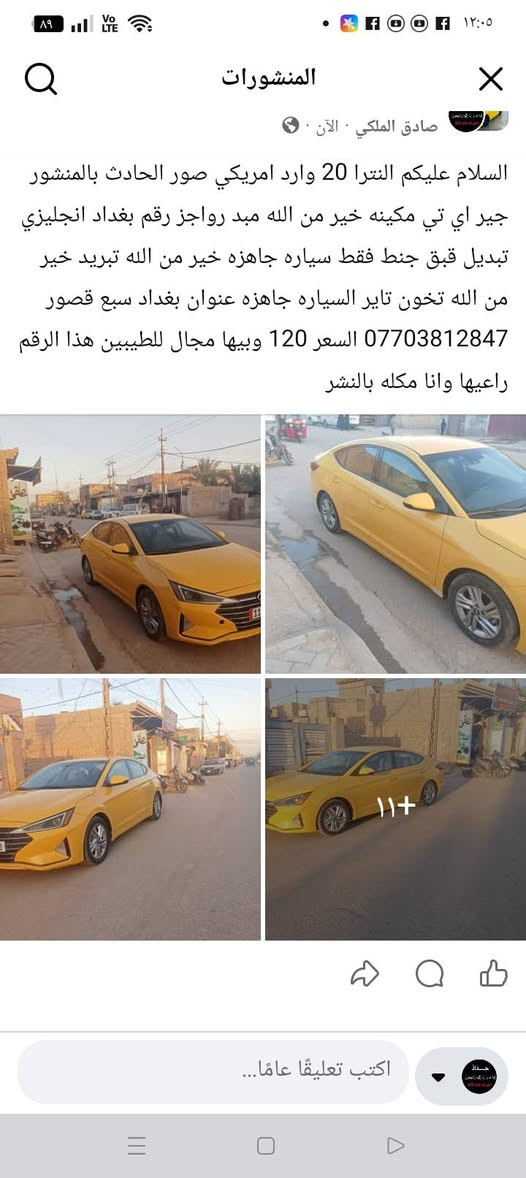Share the car sale post
Image resolution: width=526 pixels, height=1178 pixels.
[364, 974]
